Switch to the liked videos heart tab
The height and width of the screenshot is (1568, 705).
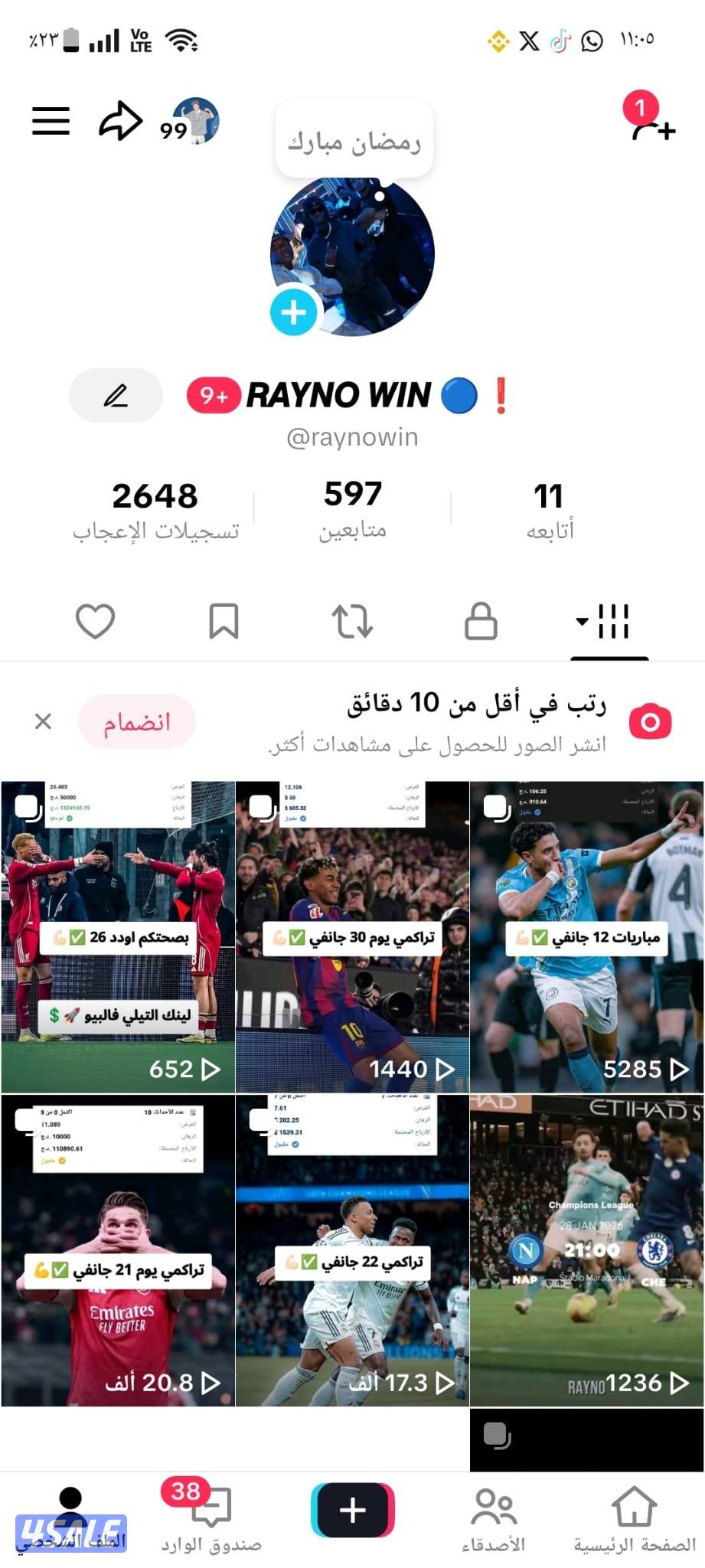(93, 622)
